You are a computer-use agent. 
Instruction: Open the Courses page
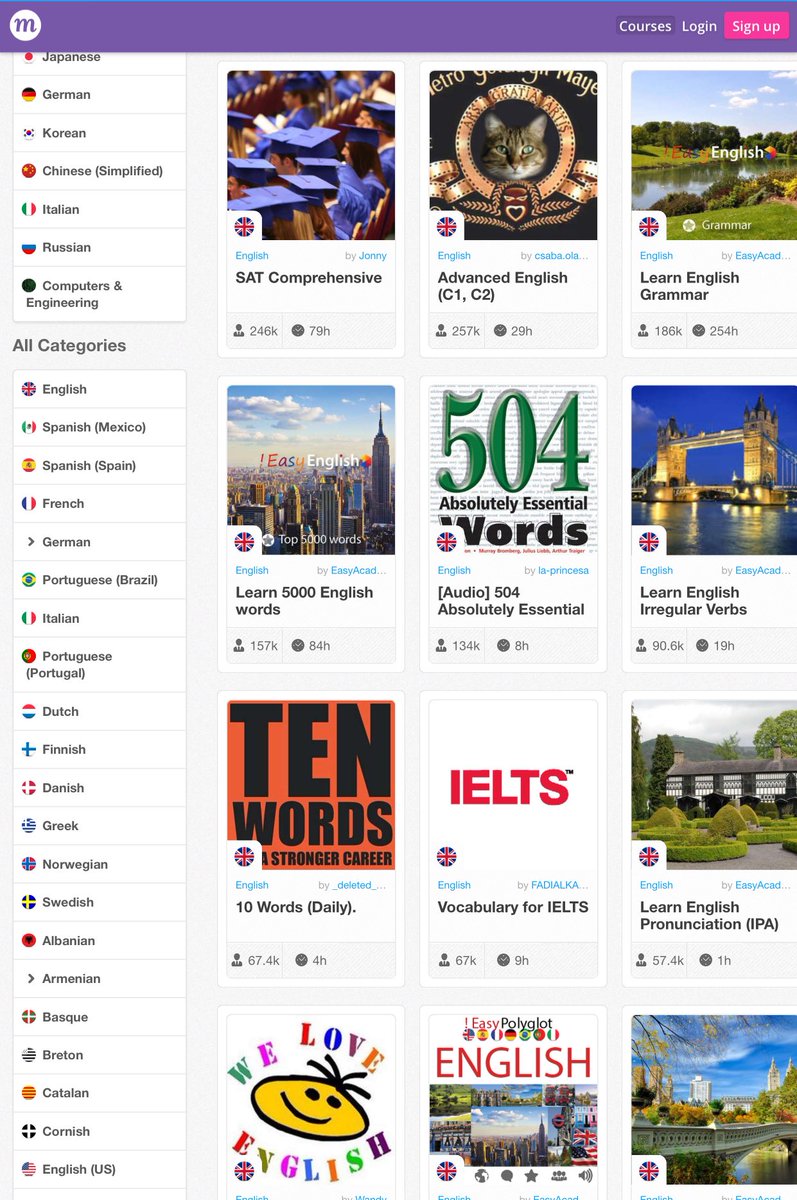pyautogui.click(x=645, y=26)
